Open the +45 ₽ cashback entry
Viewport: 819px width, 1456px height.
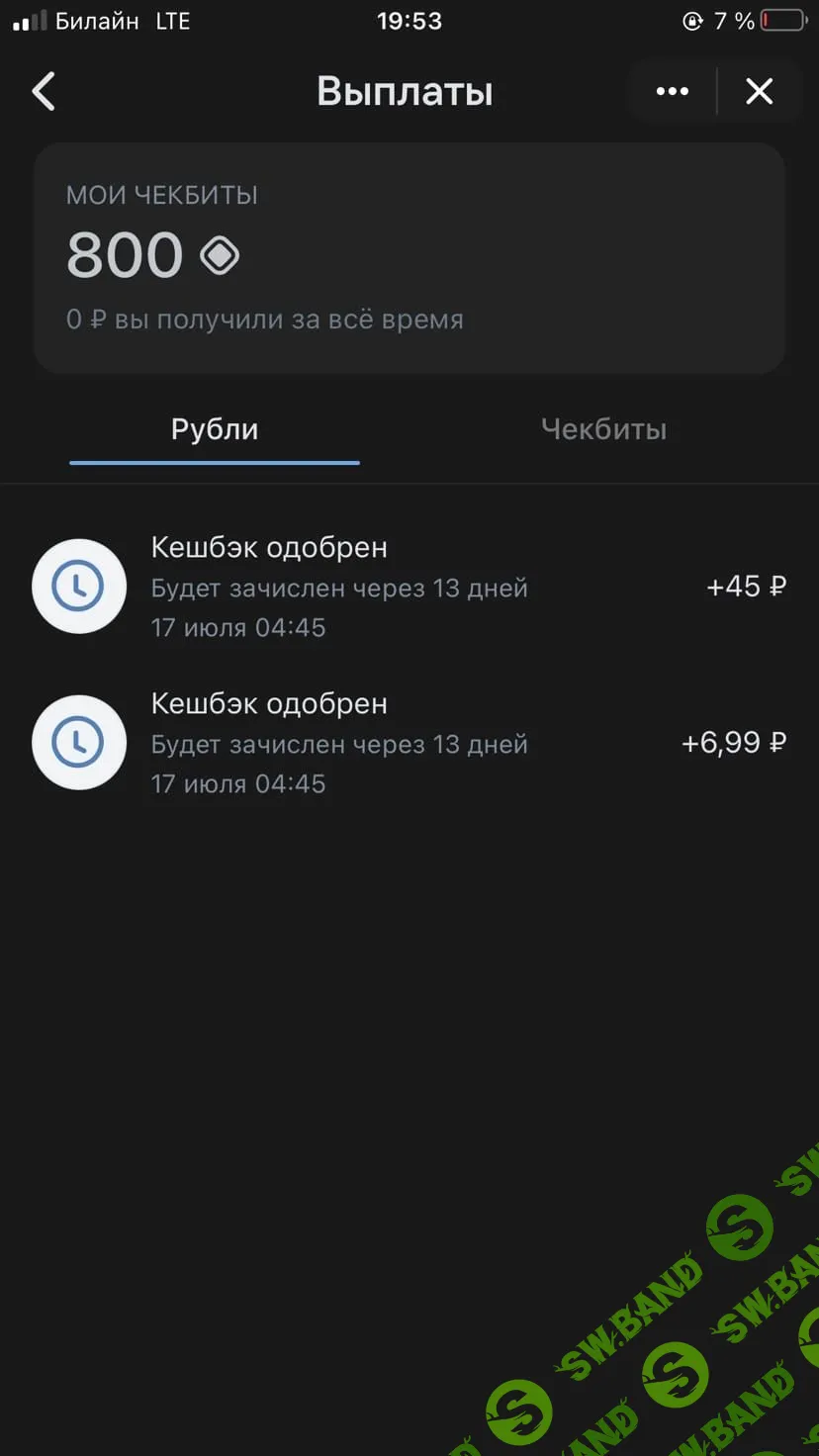(409, 587)
